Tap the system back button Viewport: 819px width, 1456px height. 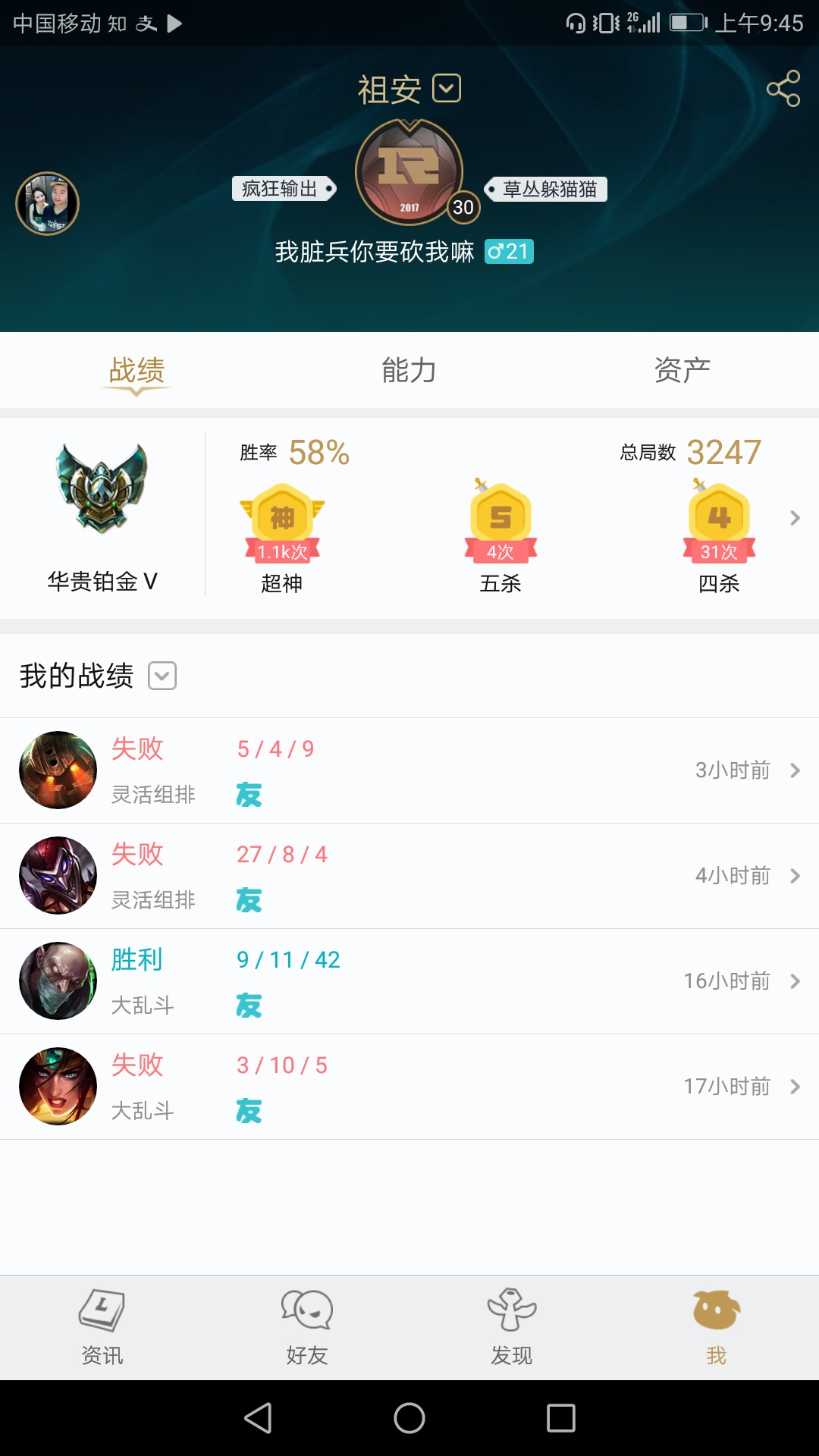point(258,1418)
